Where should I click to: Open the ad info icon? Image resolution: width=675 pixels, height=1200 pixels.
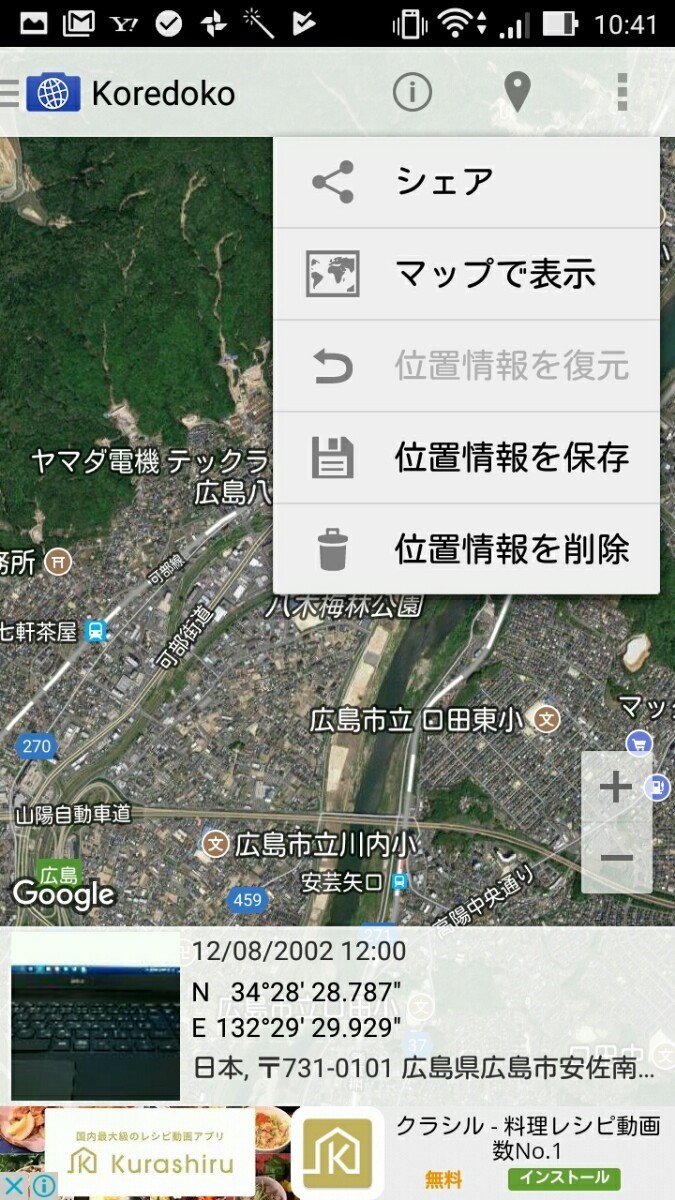point(42,1186)
